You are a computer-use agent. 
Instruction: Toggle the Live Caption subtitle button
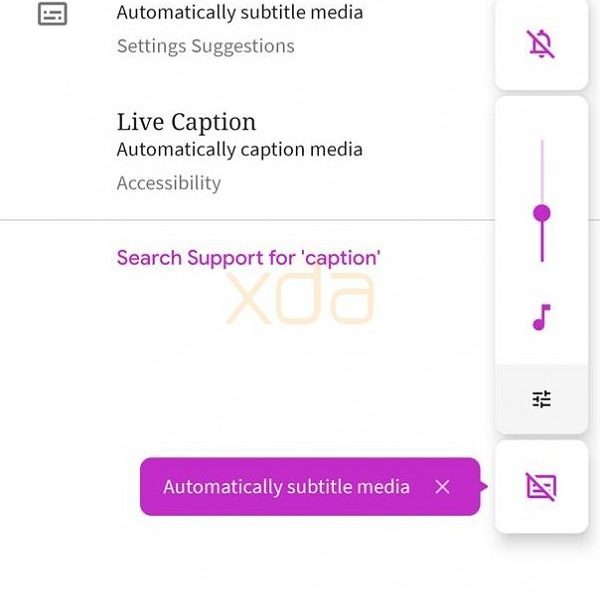pyautogui.click(x=541, y=487)
